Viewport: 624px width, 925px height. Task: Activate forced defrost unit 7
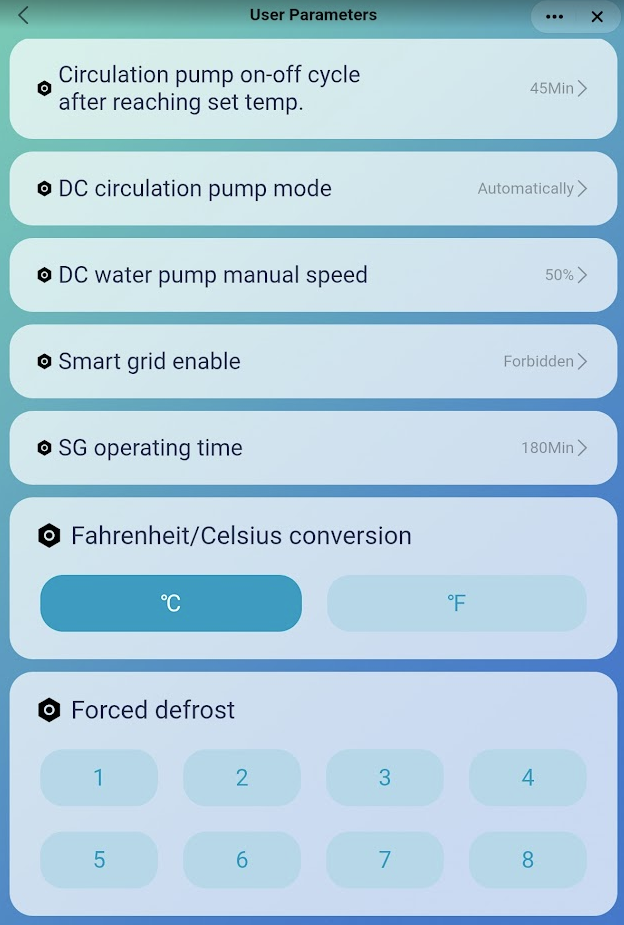click(x=385, y=860)
